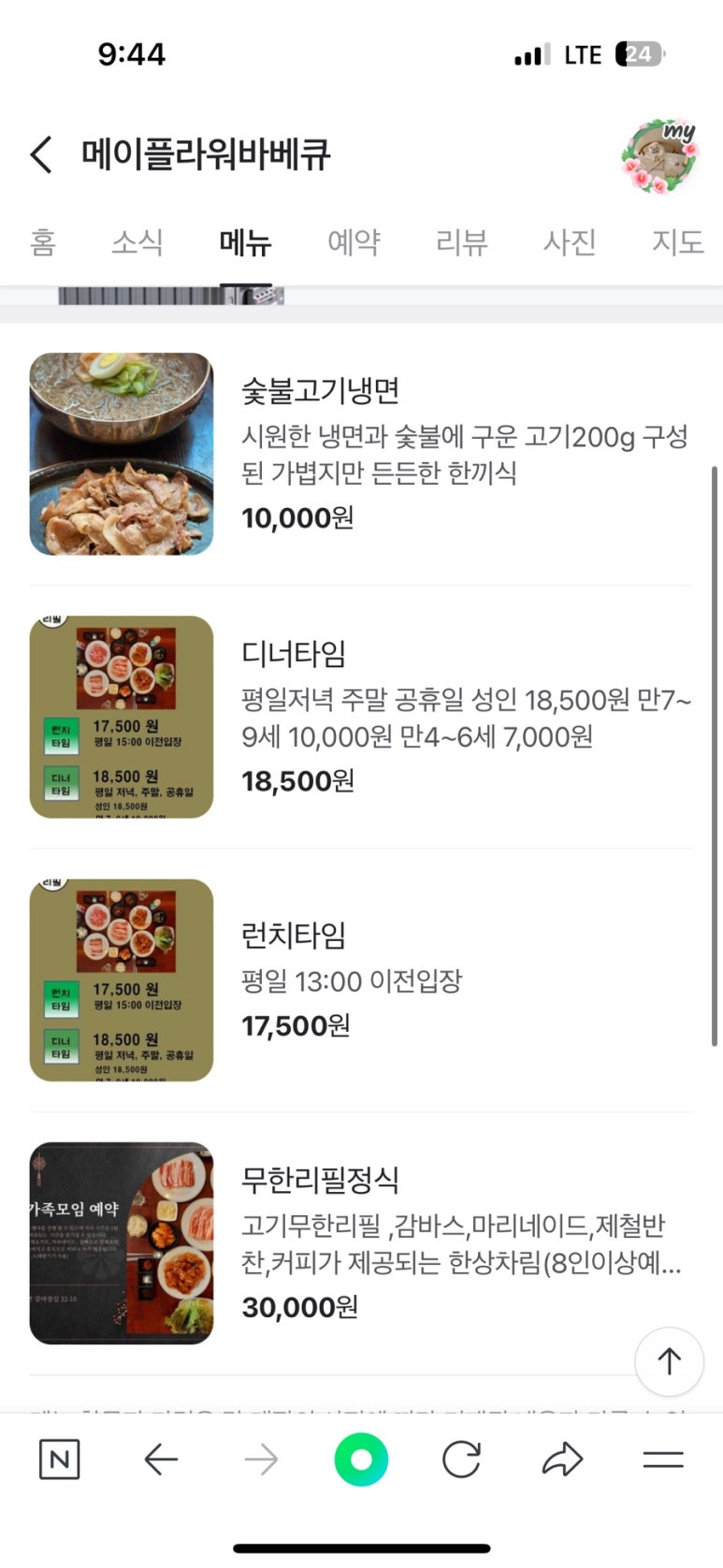The width and height of the screenshot is (723, 1568).
Task: Switch to the 지도 tab
Action: (677, 242)
